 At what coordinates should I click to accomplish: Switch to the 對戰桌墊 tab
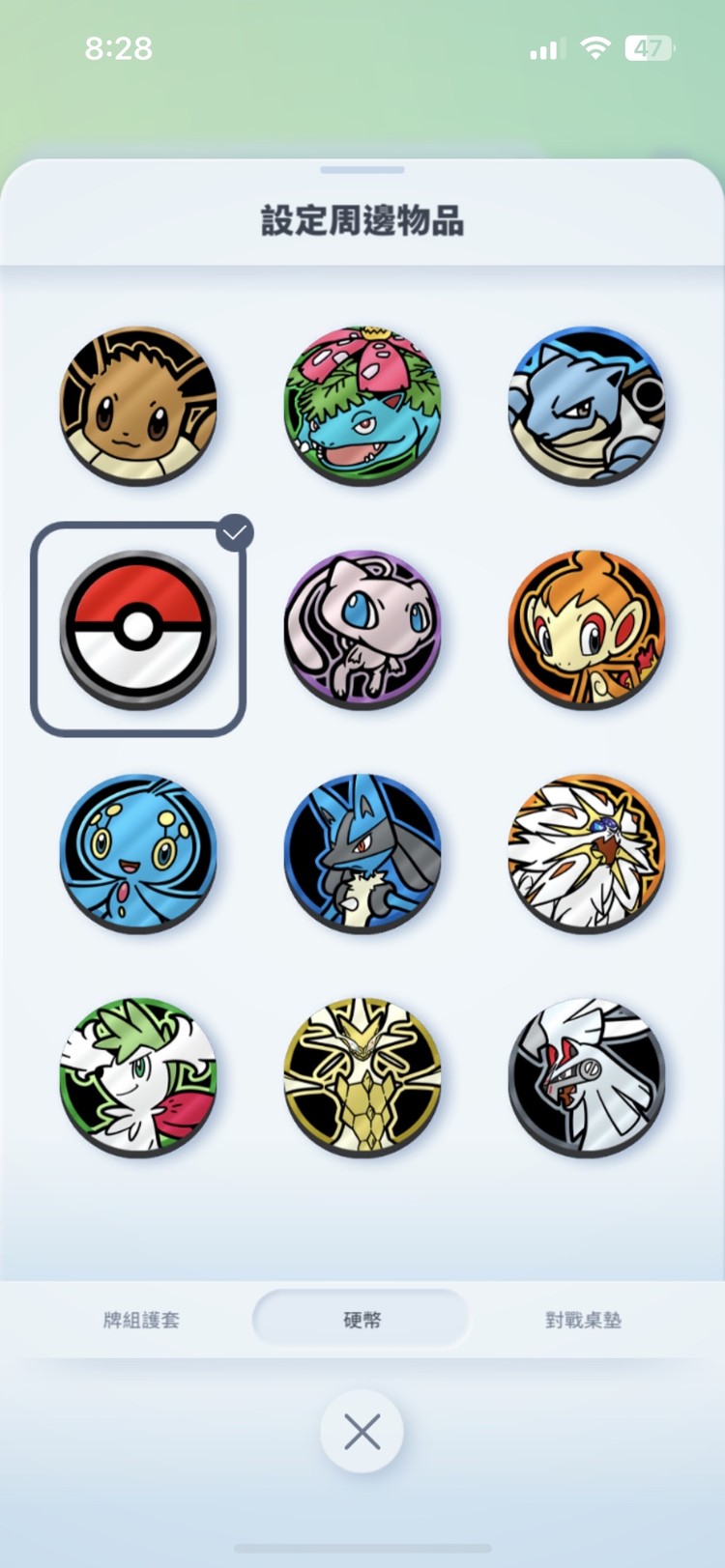coord(583,1320)
